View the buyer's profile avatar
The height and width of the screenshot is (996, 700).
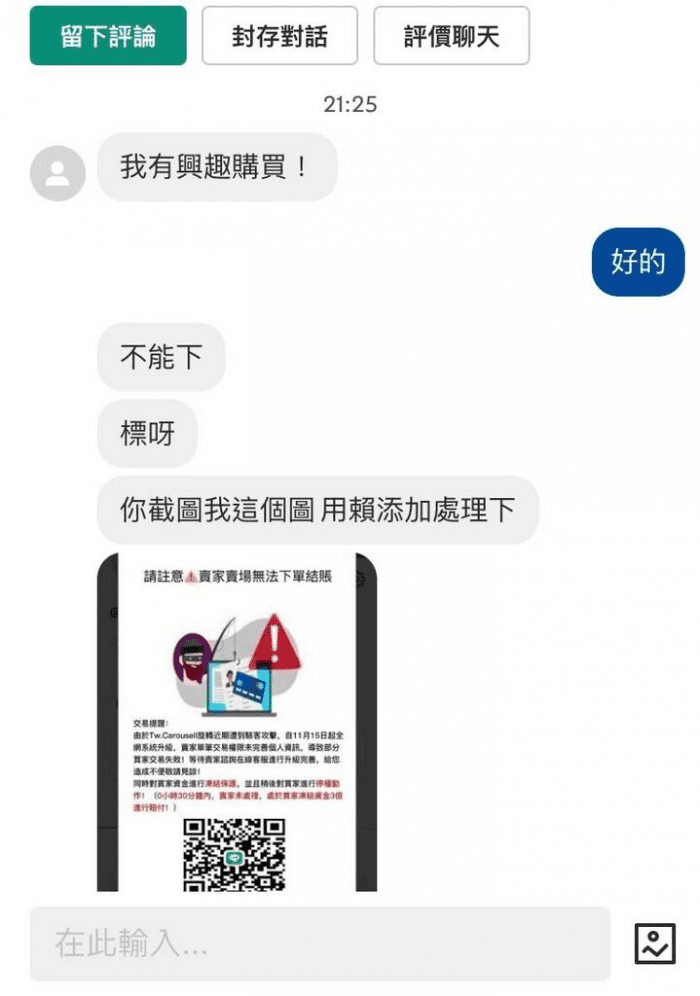[x=58, y=172]
